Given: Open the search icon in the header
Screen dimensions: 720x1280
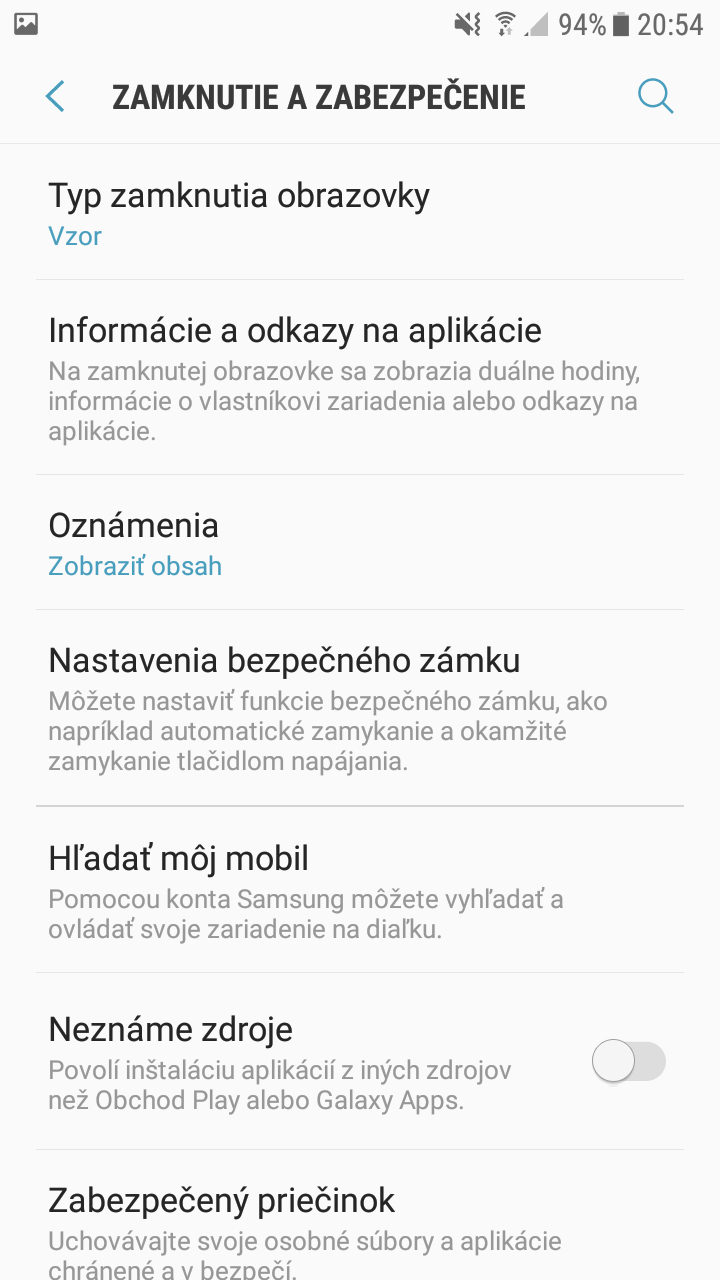Looking at the screenshot, I should 656,97.
